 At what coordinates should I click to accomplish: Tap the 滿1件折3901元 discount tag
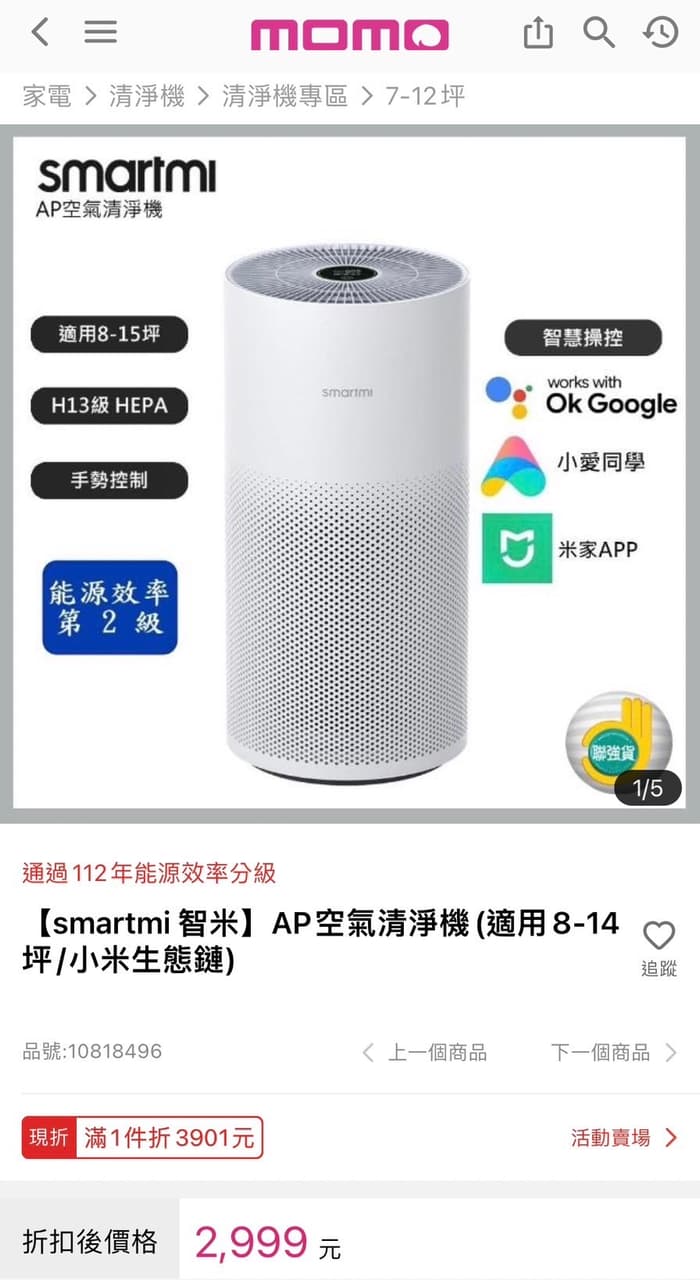pos(169,1137)
